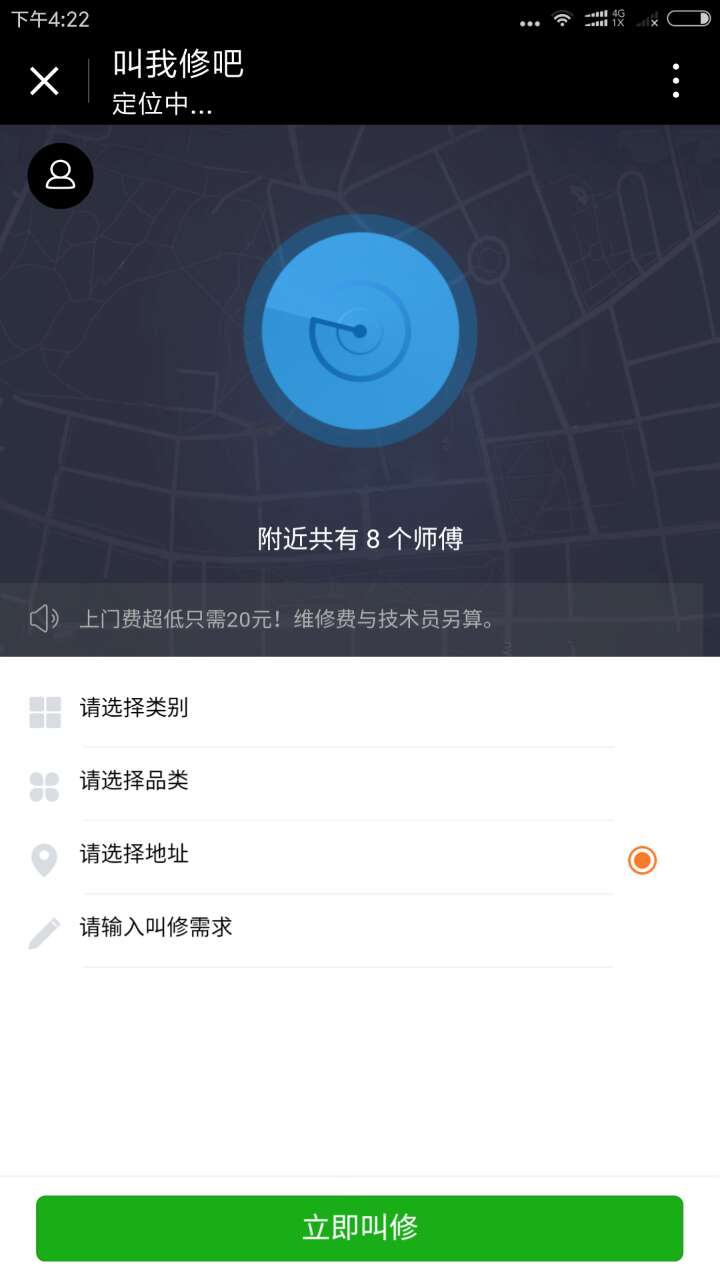Tap the orange locate-me button
Screen dimensions: 720x1280
642,860
